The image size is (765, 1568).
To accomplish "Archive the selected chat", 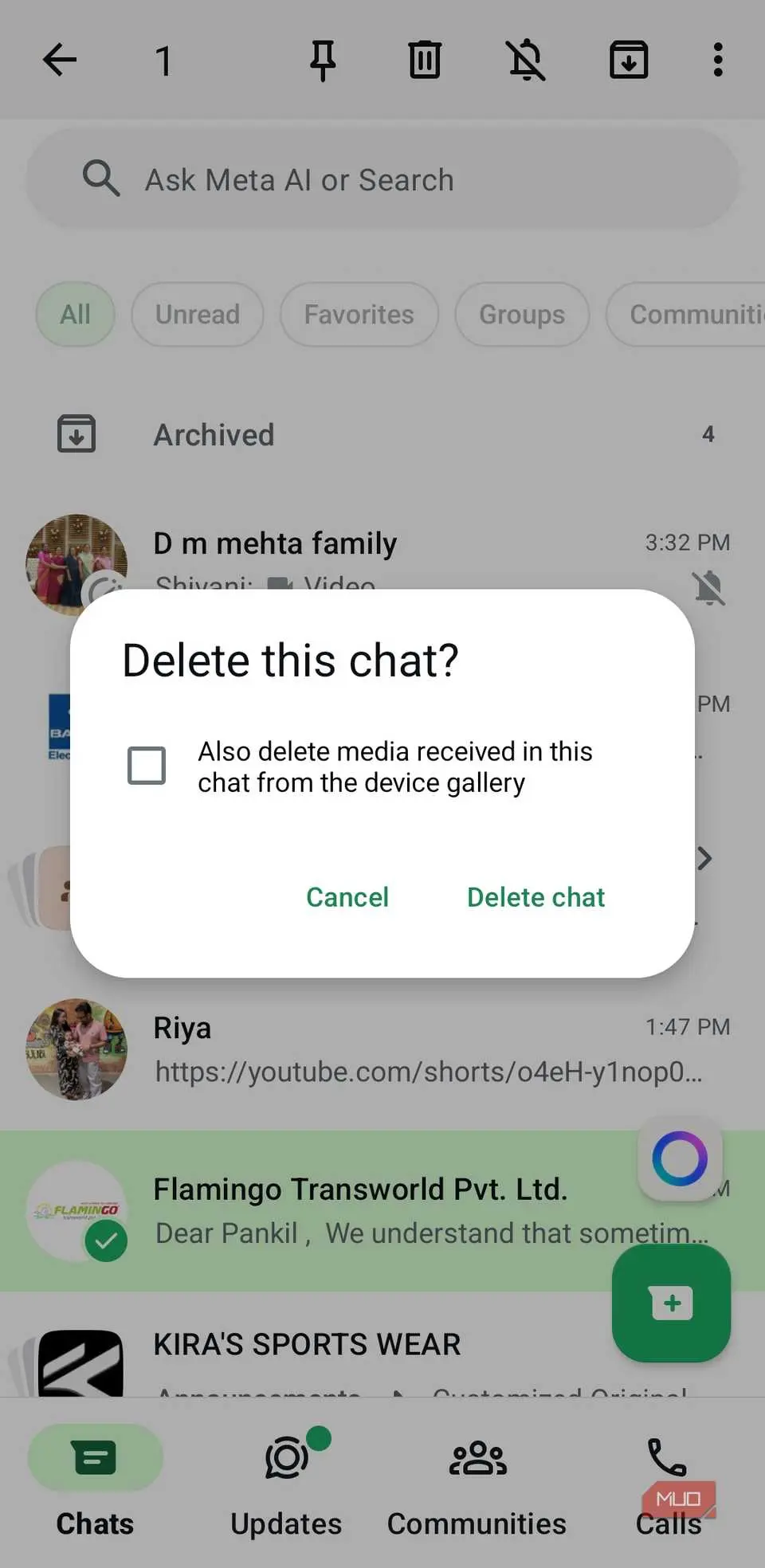I will click(629, 60).
